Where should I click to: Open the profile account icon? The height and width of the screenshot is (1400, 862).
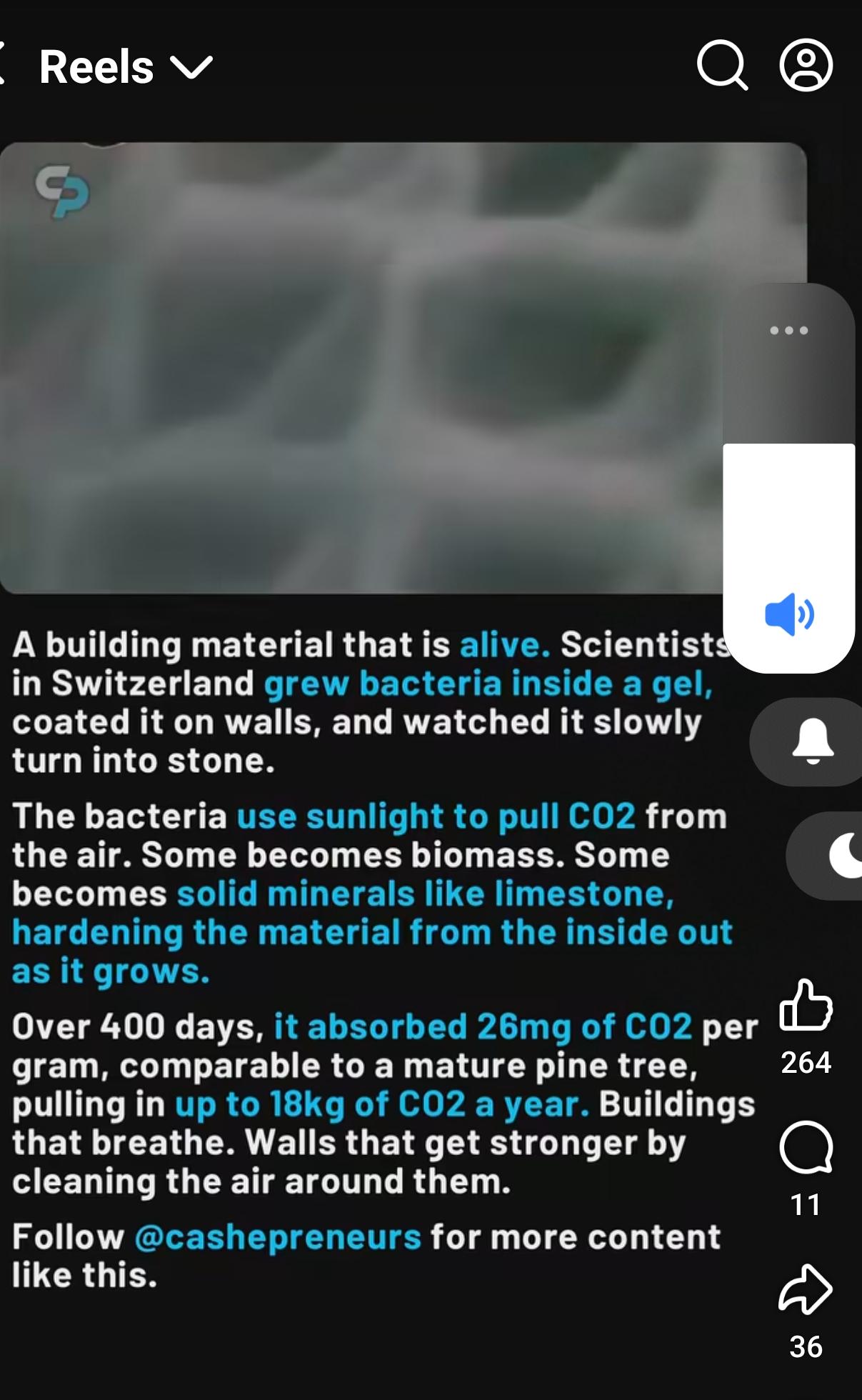click(x=806, y=66)
